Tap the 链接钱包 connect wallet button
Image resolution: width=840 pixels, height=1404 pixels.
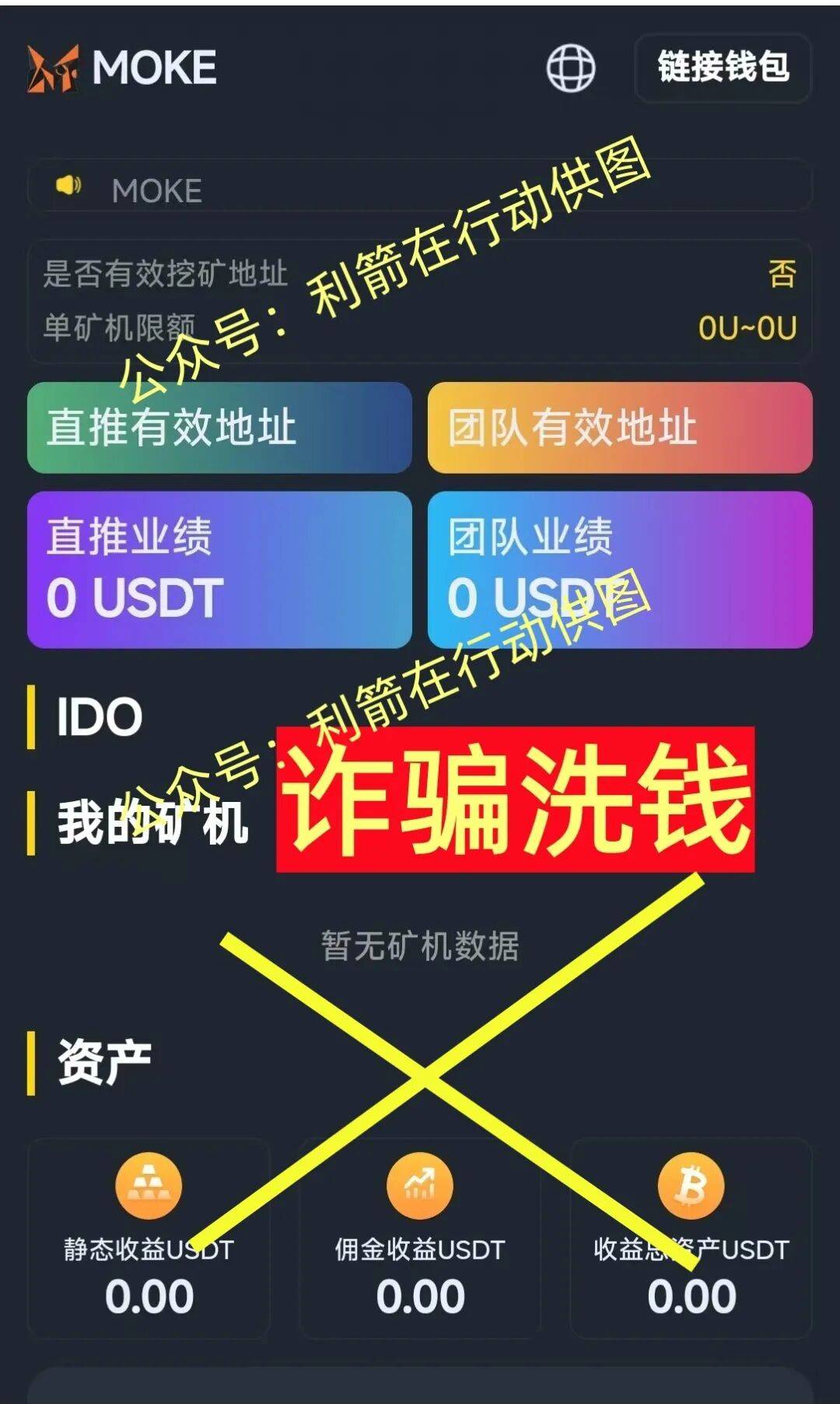723,68
